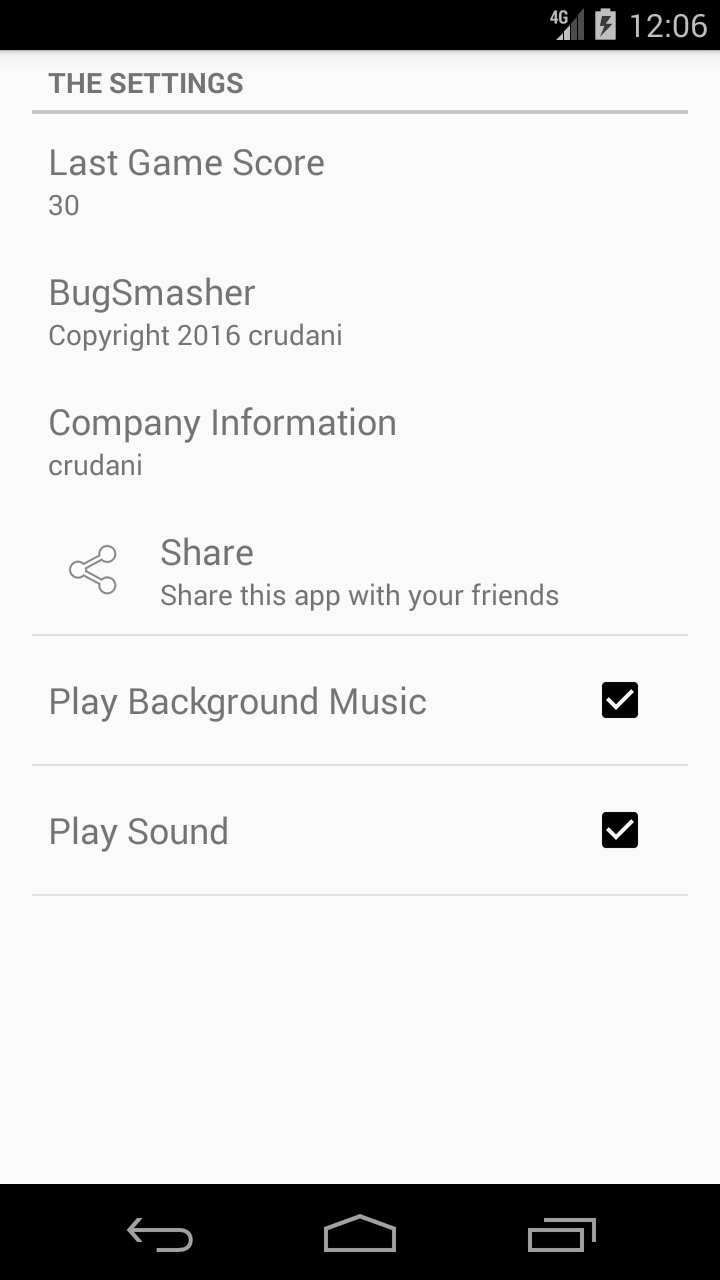Image resolution: width=720 pixels, height=1280 pixels.
Task: Tap the score value 30
Action: click(x=64, y=205)
